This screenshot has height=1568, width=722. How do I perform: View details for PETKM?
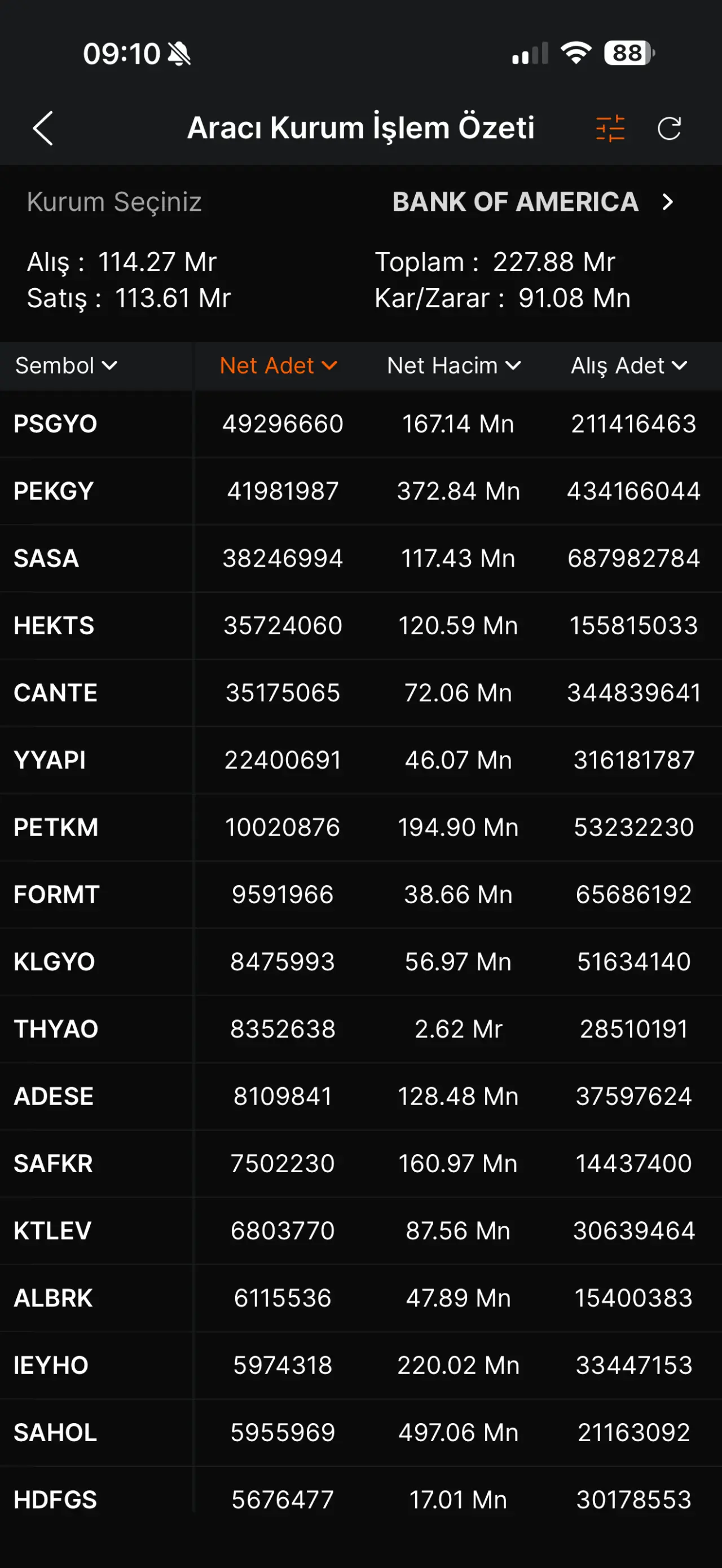pyautogui.click(x=56, y=828)
